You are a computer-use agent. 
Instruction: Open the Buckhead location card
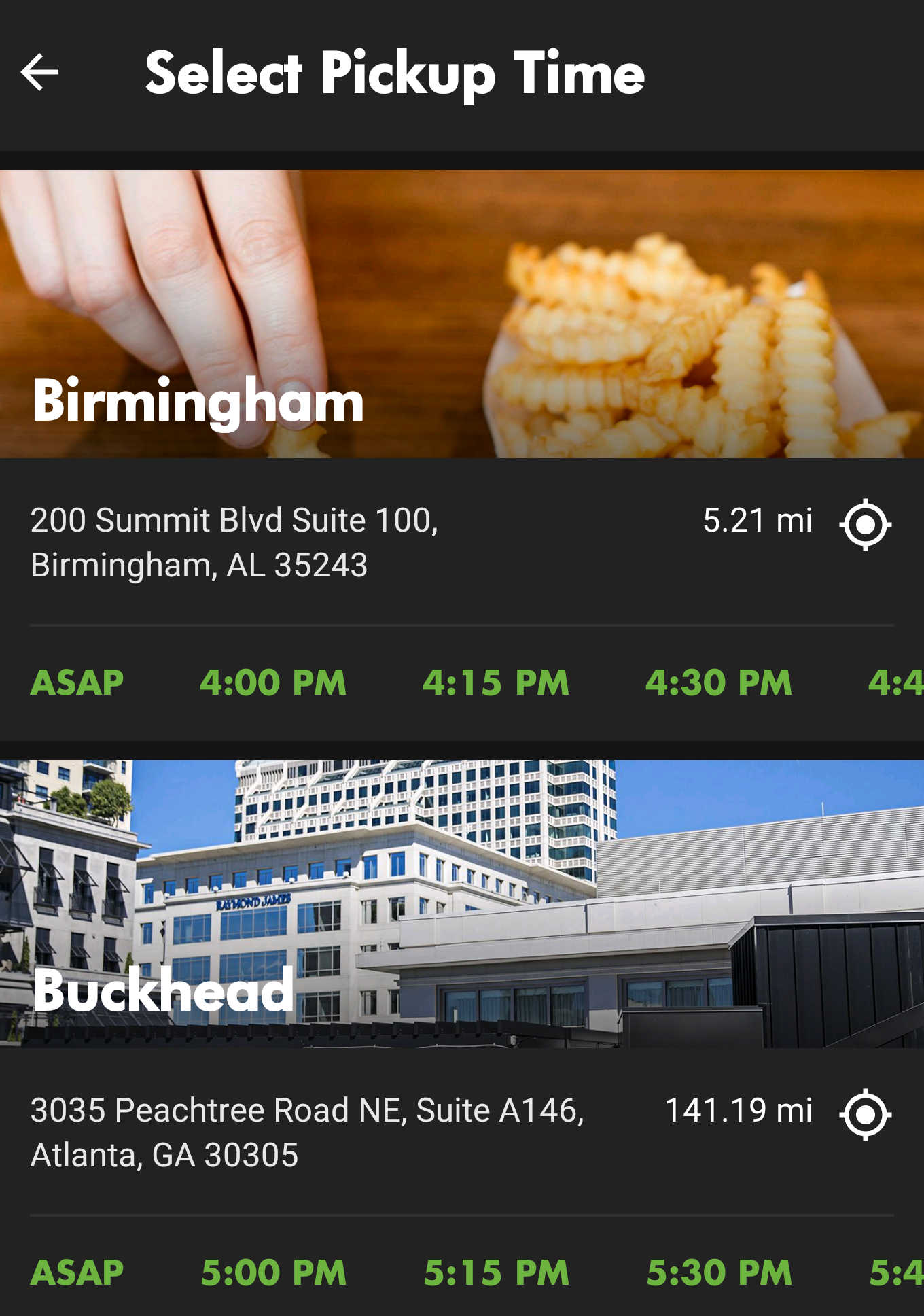pos(462,904)
